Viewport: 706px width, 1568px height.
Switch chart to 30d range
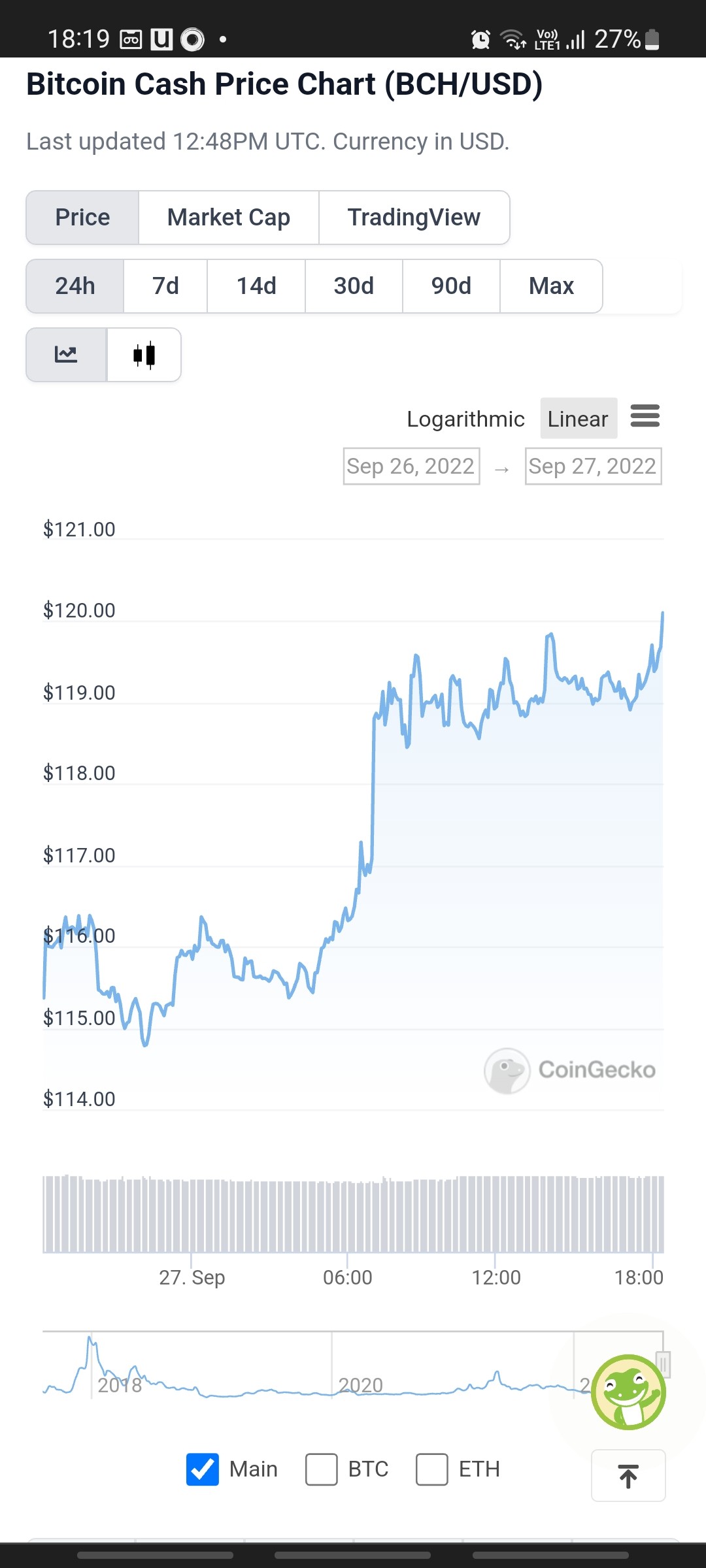[x=354, y=286]
